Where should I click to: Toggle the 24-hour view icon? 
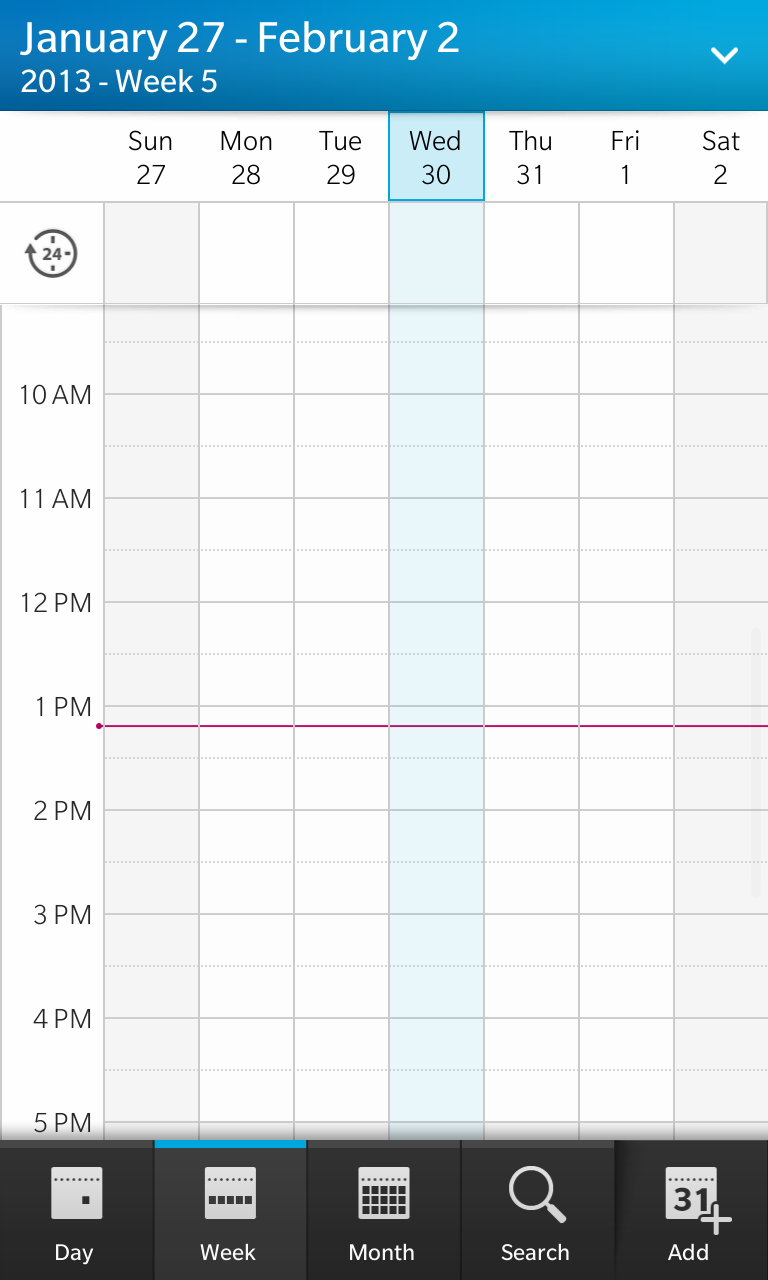pos(51,254)
